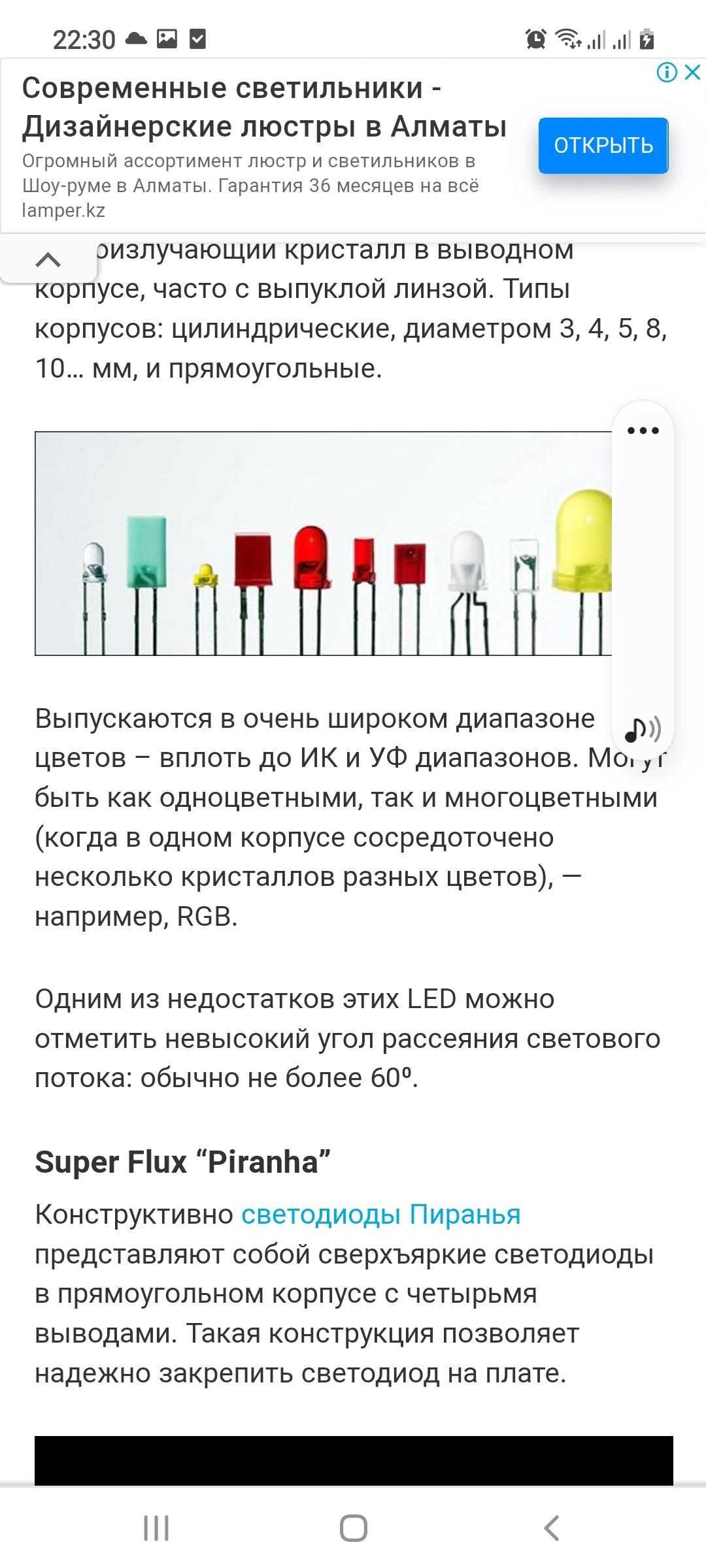Collapse the panel with the up chevron
Viewport: 706px width, 1568px height.
[48, 260]
